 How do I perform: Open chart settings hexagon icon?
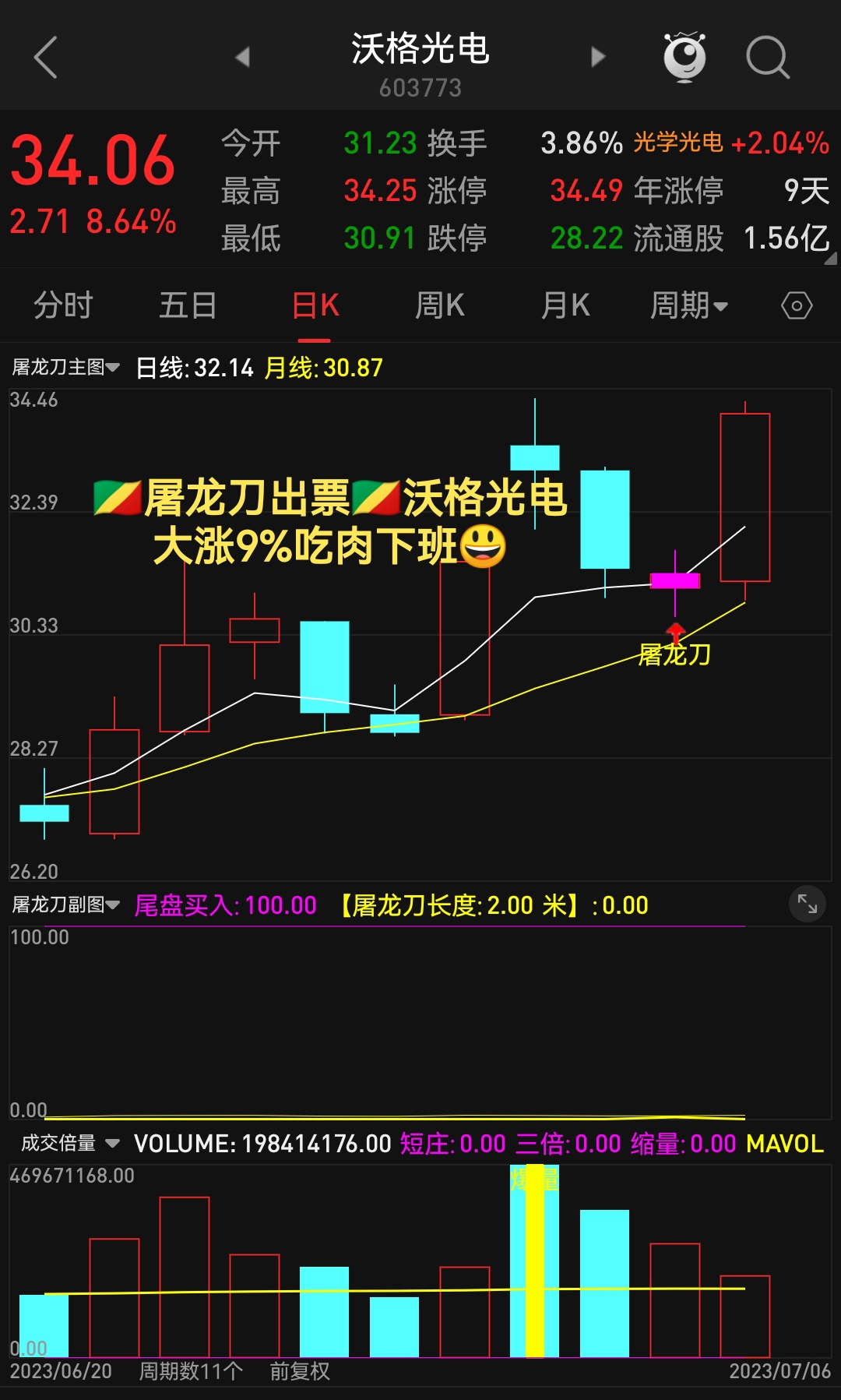point(797,305)
